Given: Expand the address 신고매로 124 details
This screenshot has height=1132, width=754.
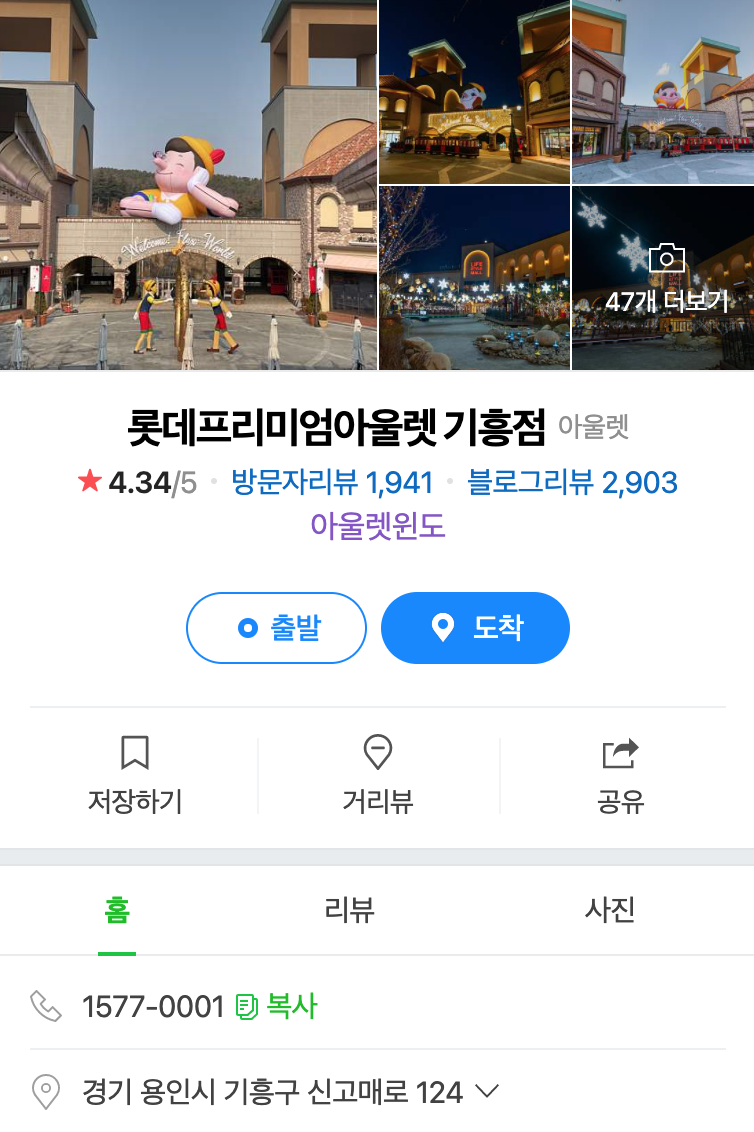Looking at the screenshot, I should (486, 1091).
